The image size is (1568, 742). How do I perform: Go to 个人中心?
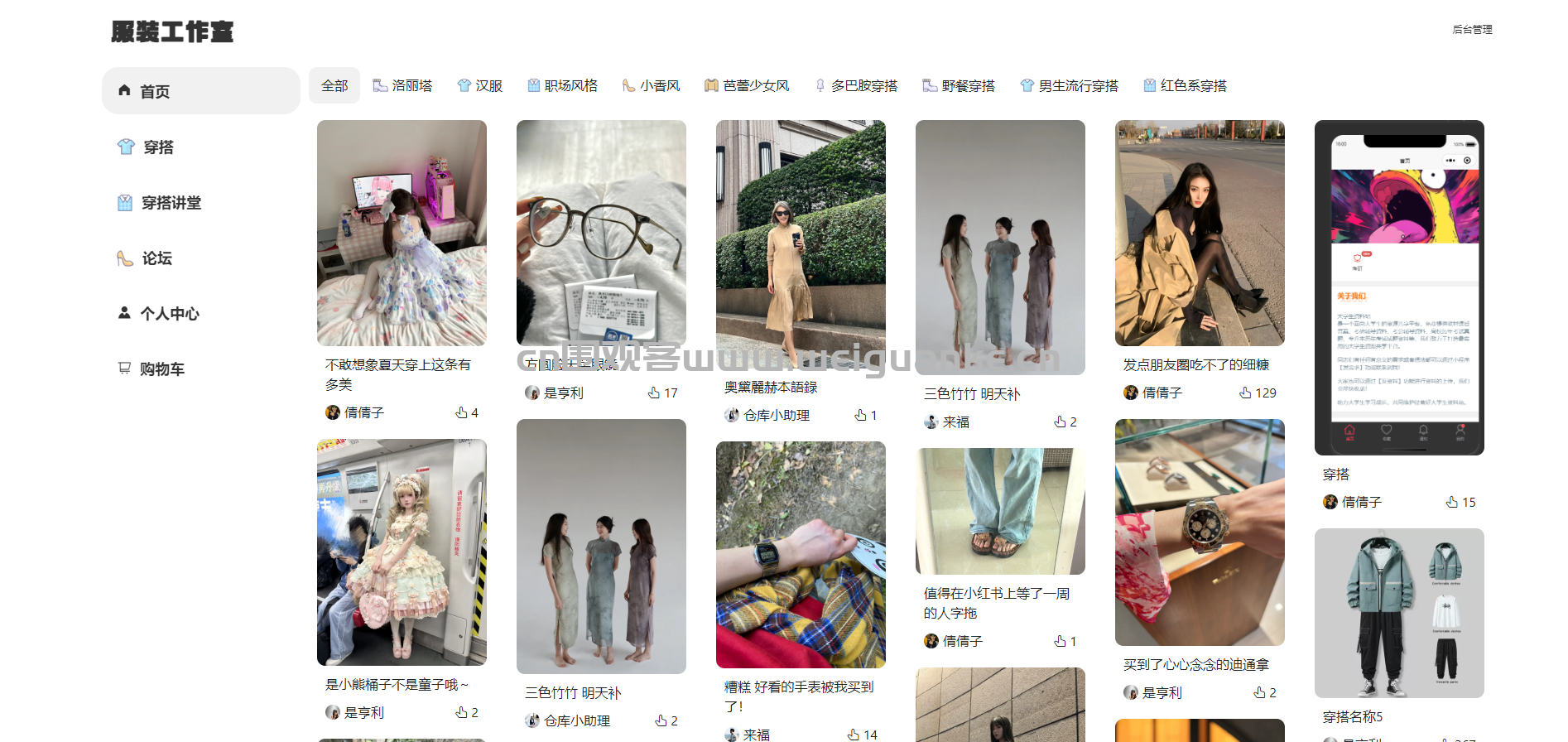click(169, 314)
